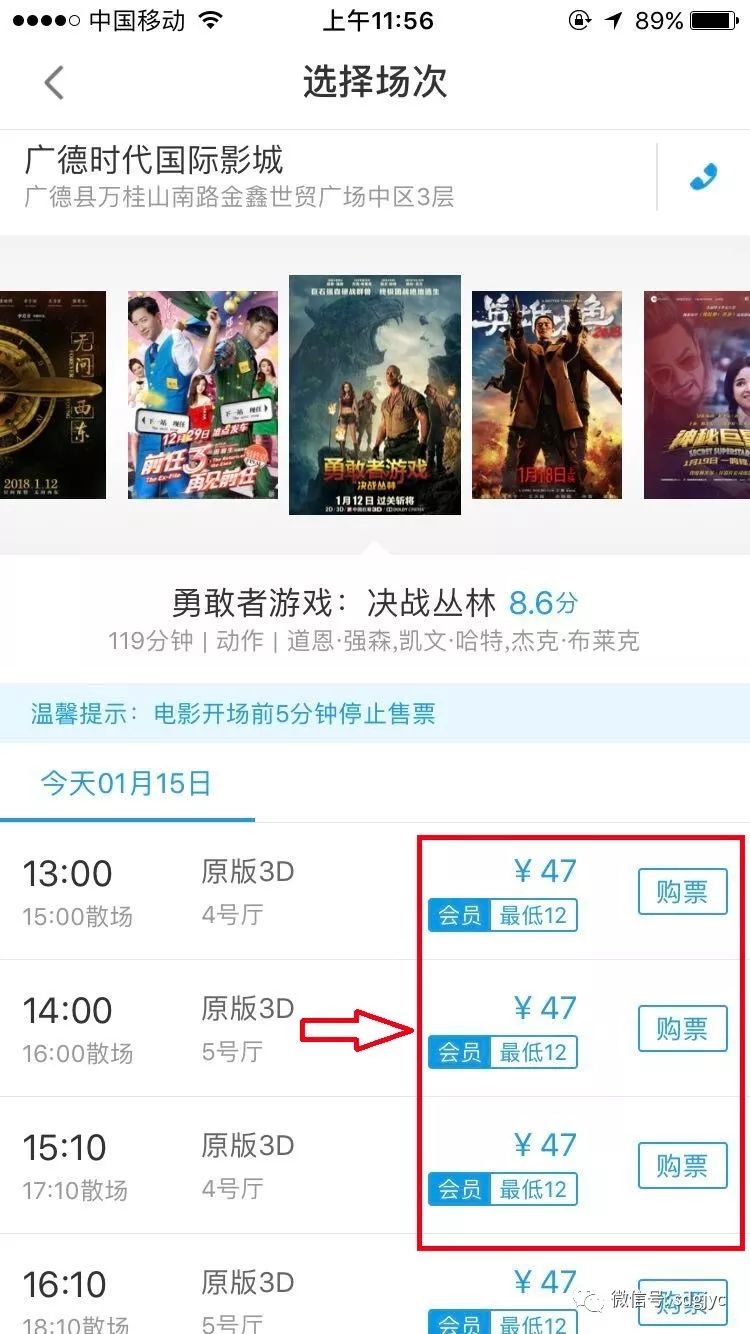The width and height of the screenshot is (750, 1334).
Task: Buy ticket for the 13:00 showing
Action: click(682, 892)
